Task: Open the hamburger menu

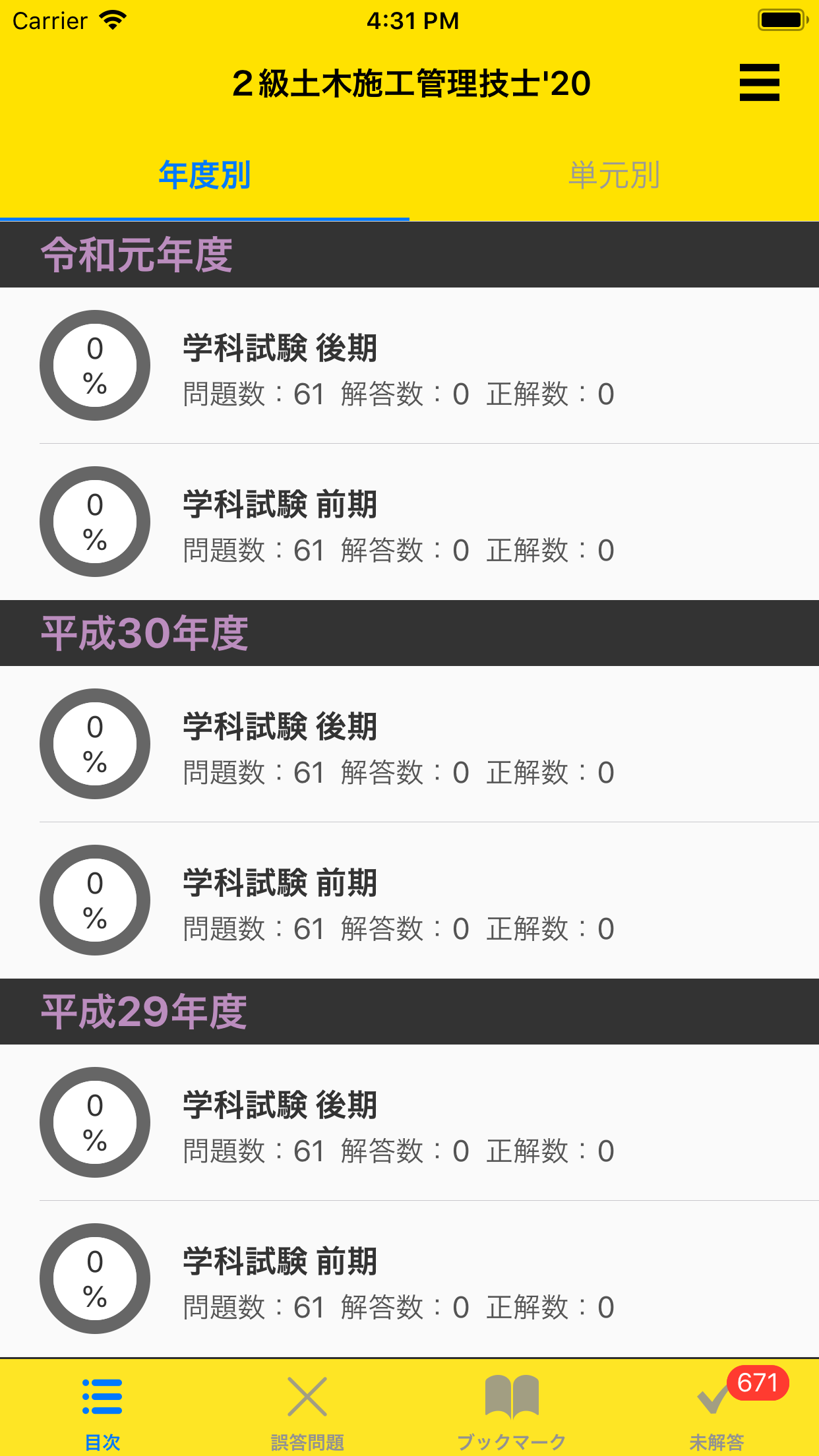Action: point(759,82)
